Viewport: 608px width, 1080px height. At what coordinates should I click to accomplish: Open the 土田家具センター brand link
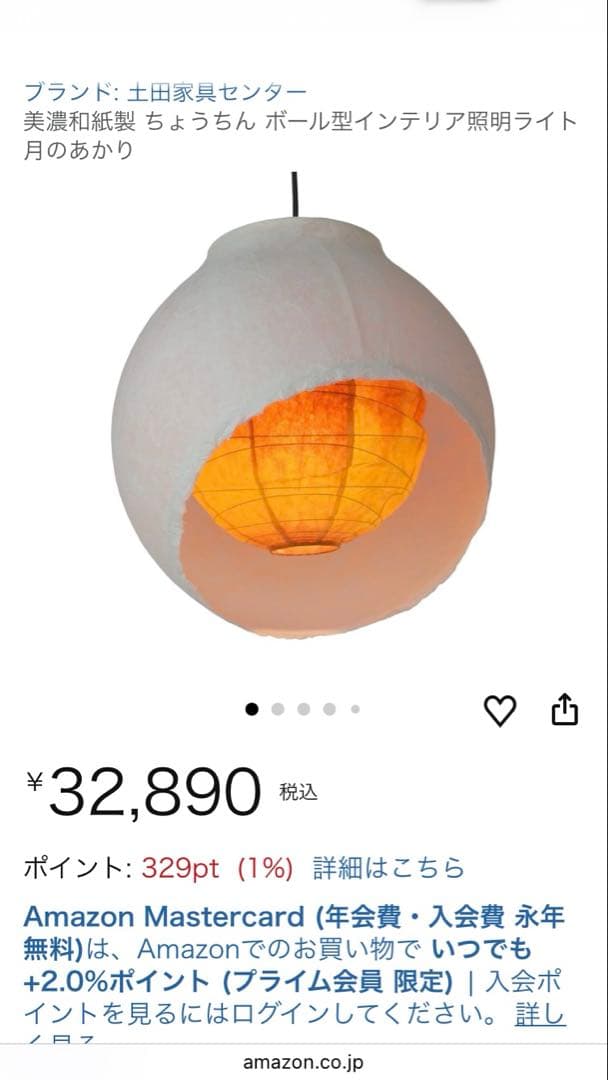click(165, 93)
